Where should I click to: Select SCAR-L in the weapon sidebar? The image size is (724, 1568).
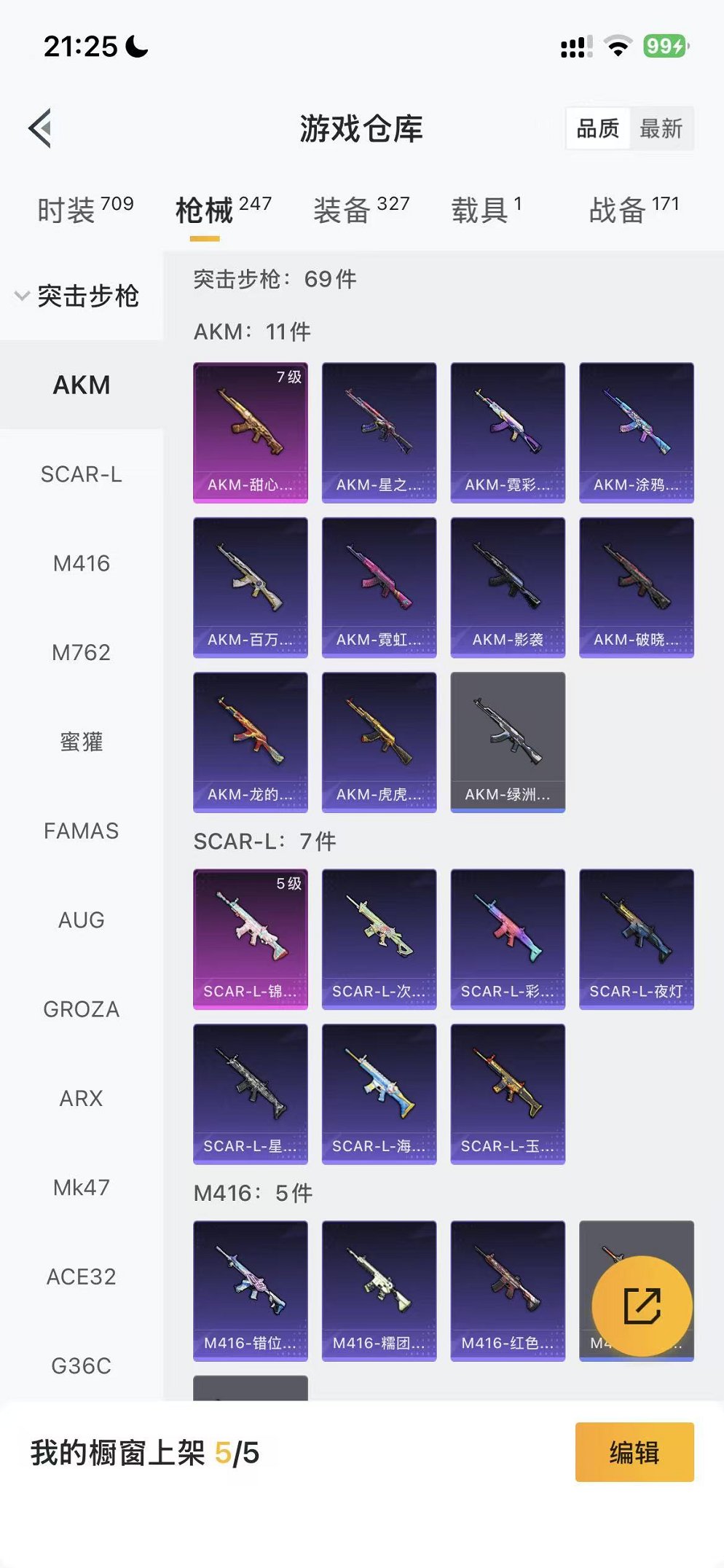tap(81, 474)
